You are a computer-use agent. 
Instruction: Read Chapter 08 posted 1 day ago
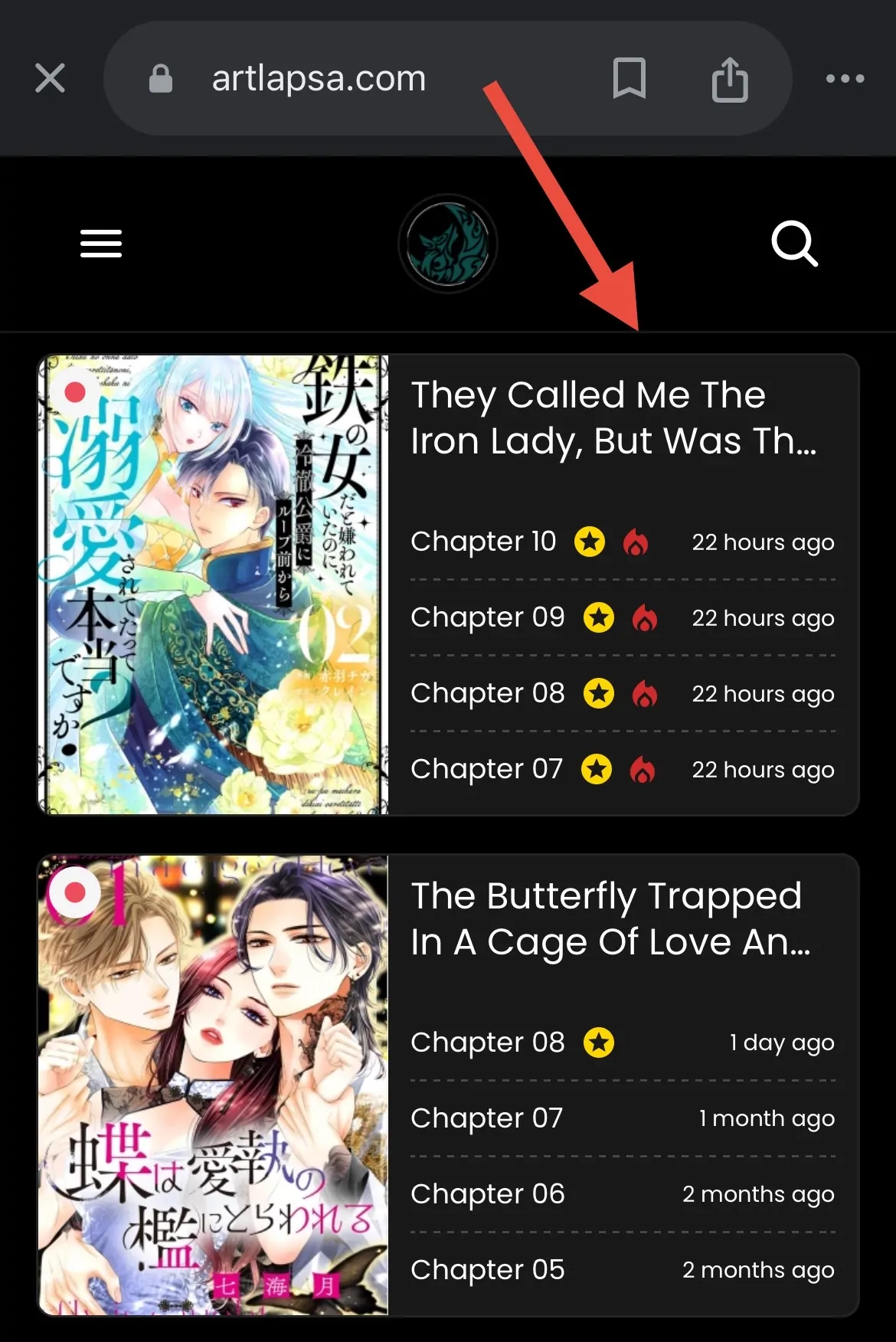tap(487, 1043)
